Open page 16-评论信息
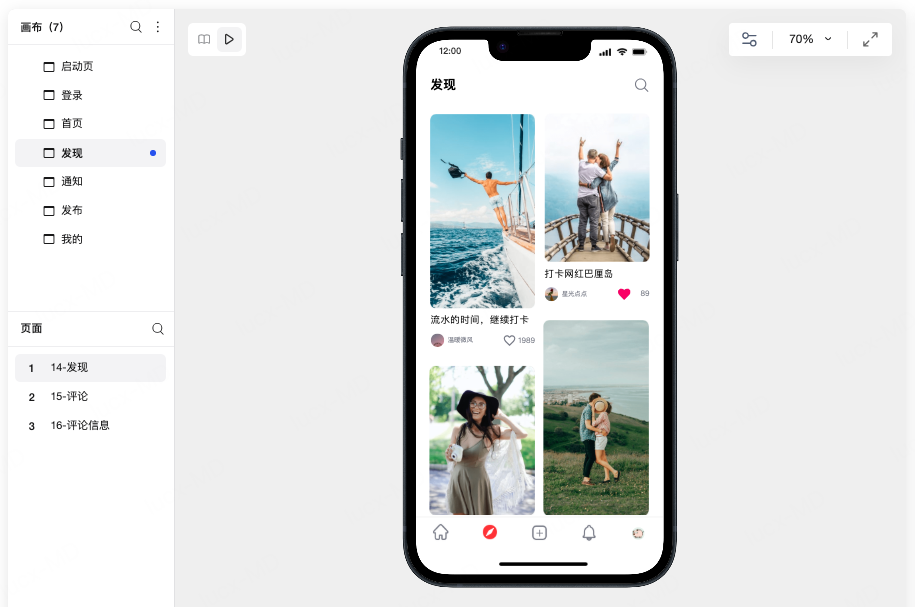 click(x=80, y=425)
